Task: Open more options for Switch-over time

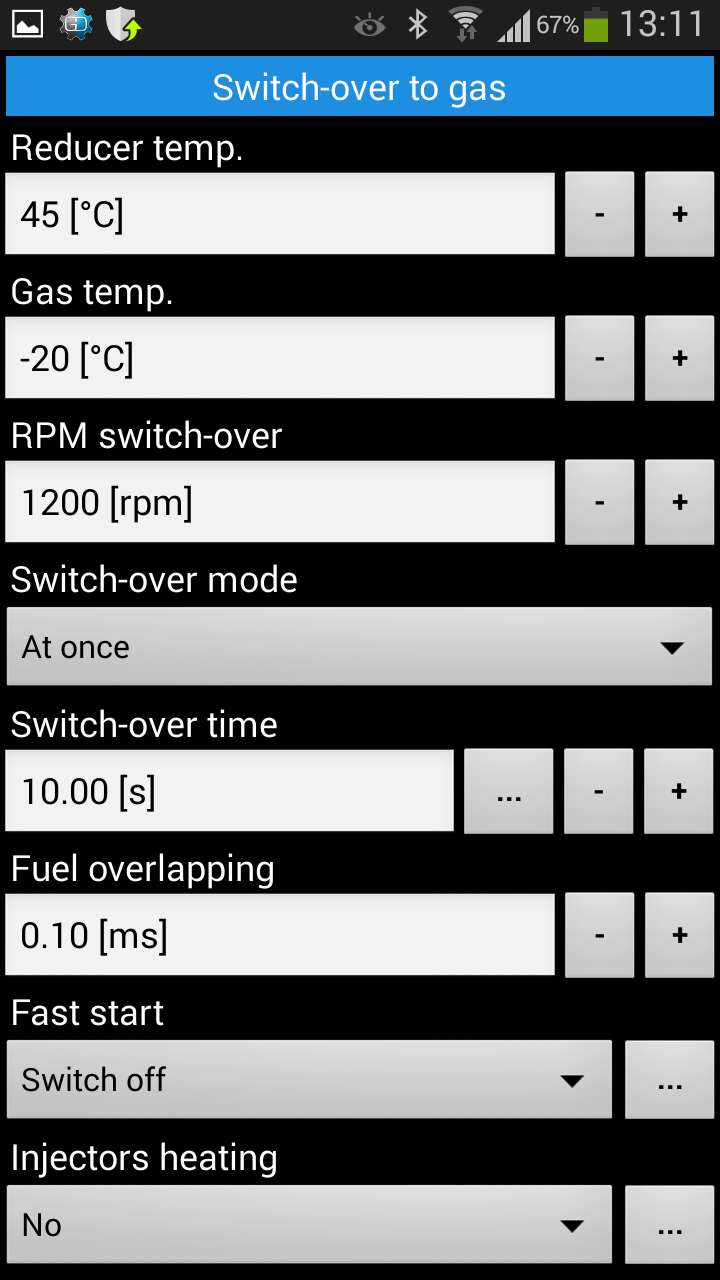Action: pos(509,791)
